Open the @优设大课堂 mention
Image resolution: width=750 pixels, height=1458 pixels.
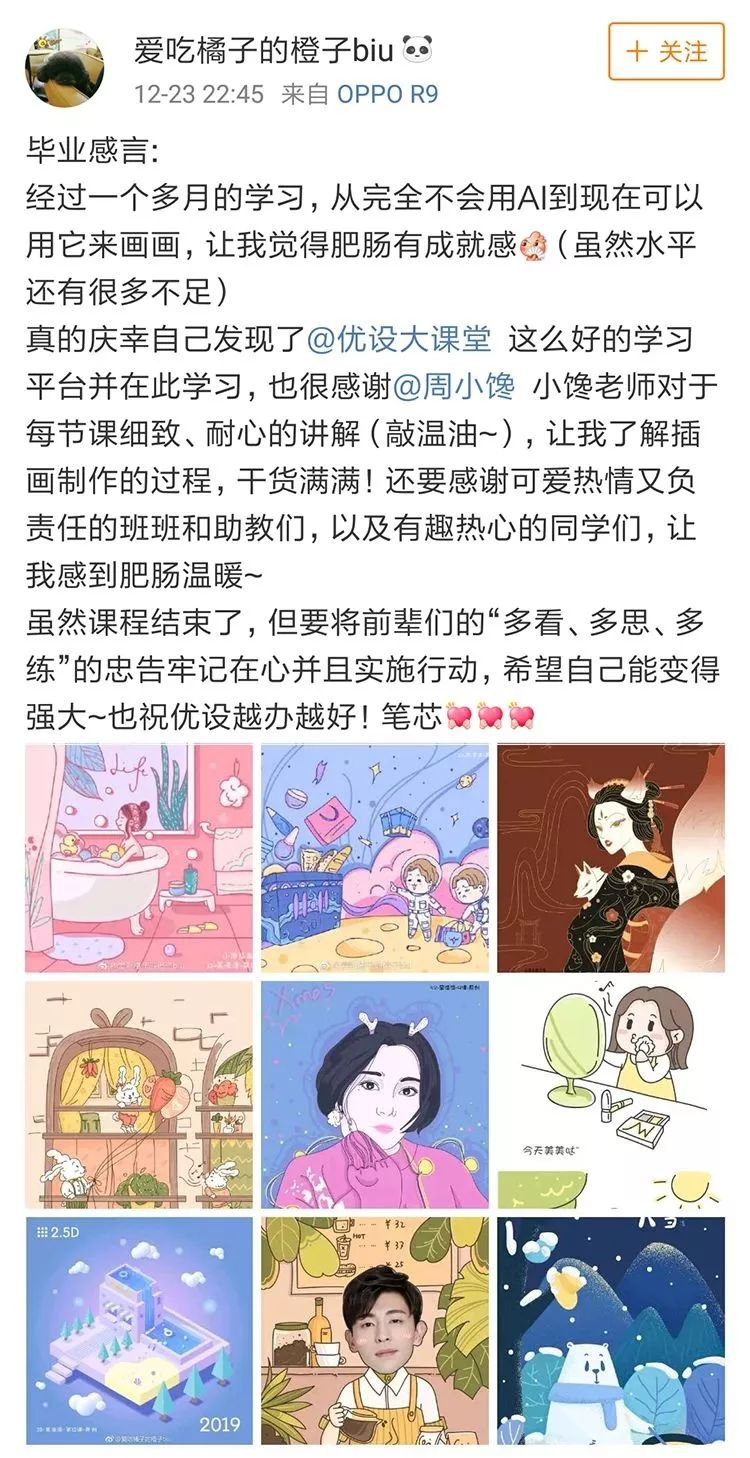(400, 339)
